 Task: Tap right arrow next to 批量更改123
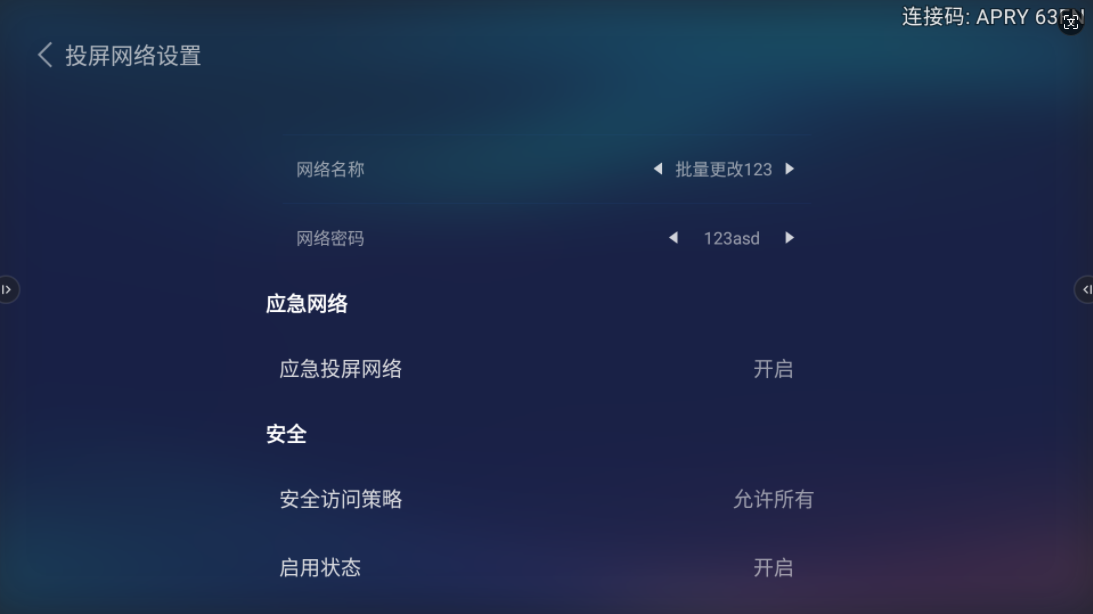(x=790, y=169)
